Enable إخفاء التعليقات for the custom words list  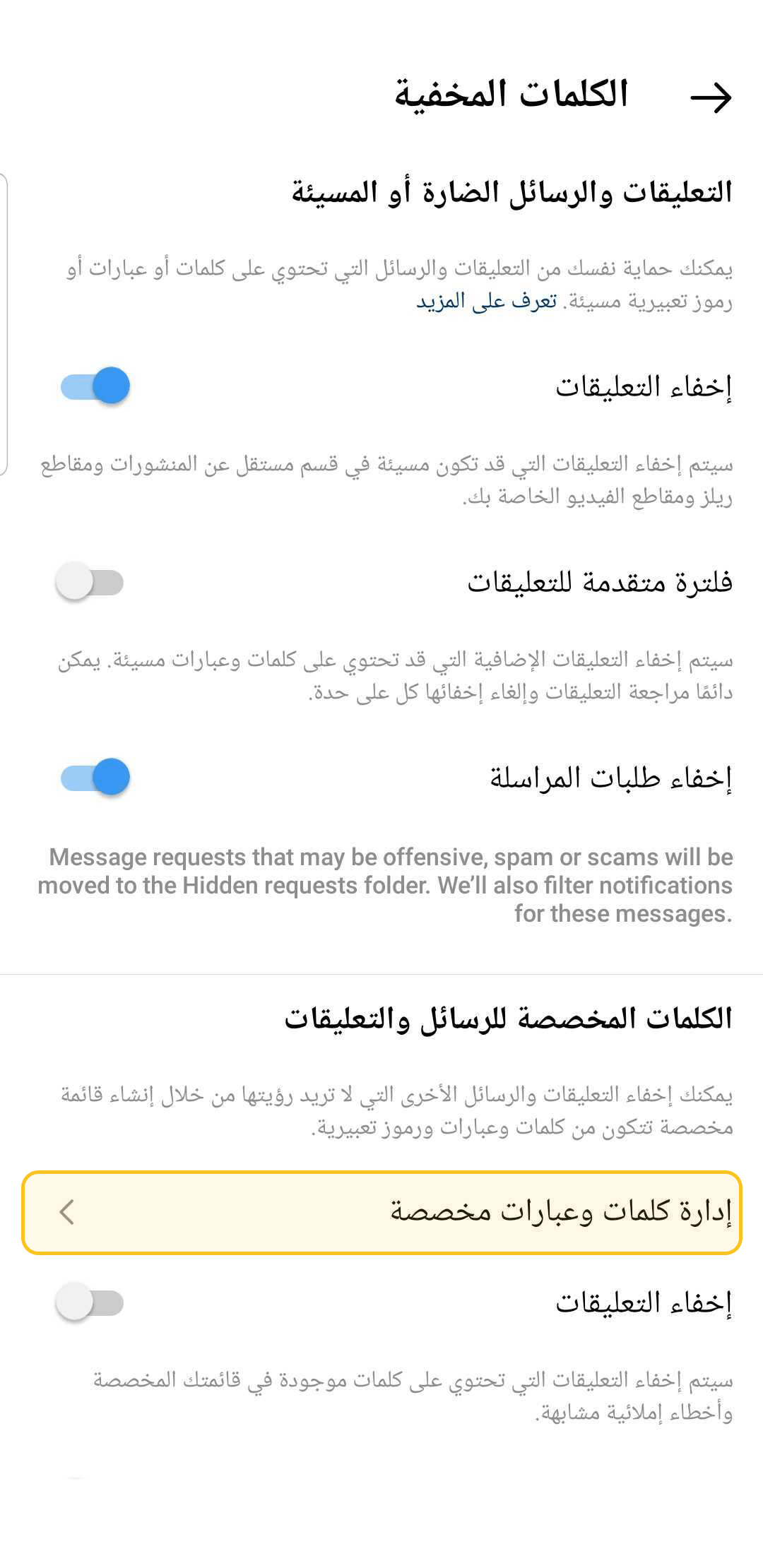pyautogui.click(x=90, y=1302)
